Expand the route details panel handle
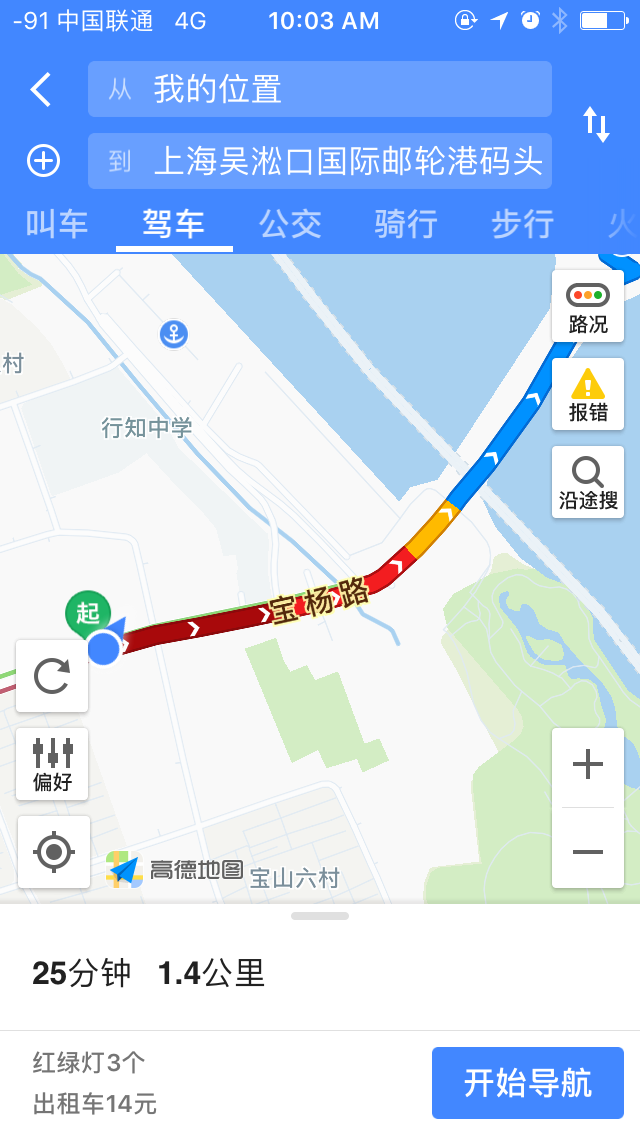Screen dimensions: 640x1136 pyautogui.click(x=320, y=916)
